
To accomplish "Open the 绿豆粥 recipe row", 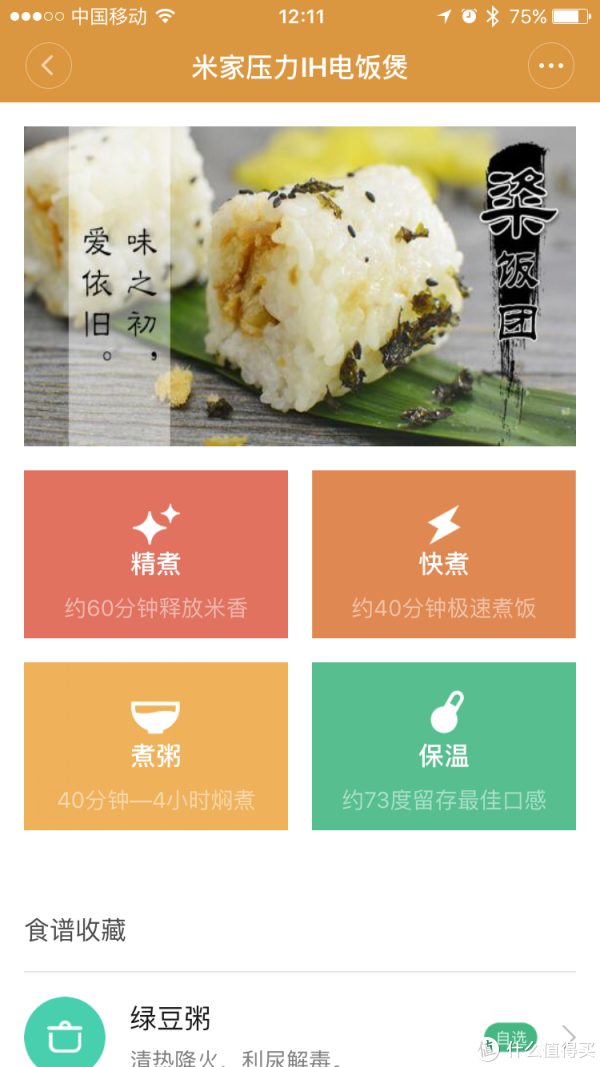I will pyautogui.click(x=300, y=1032).
